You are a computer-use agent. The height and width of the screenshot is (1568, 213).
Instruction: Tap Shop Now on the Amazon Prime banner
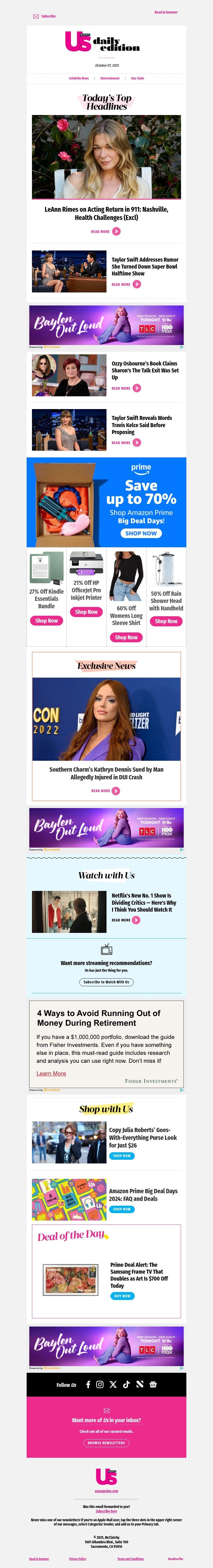coord(141,533)
